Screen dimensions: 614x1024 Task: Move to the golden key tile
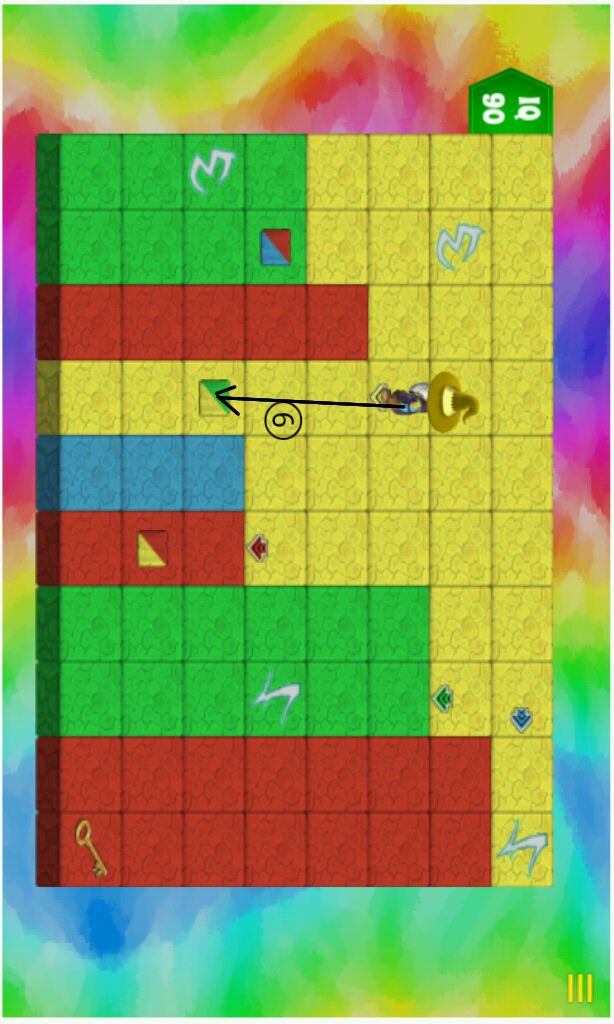[x=90, y=848]
